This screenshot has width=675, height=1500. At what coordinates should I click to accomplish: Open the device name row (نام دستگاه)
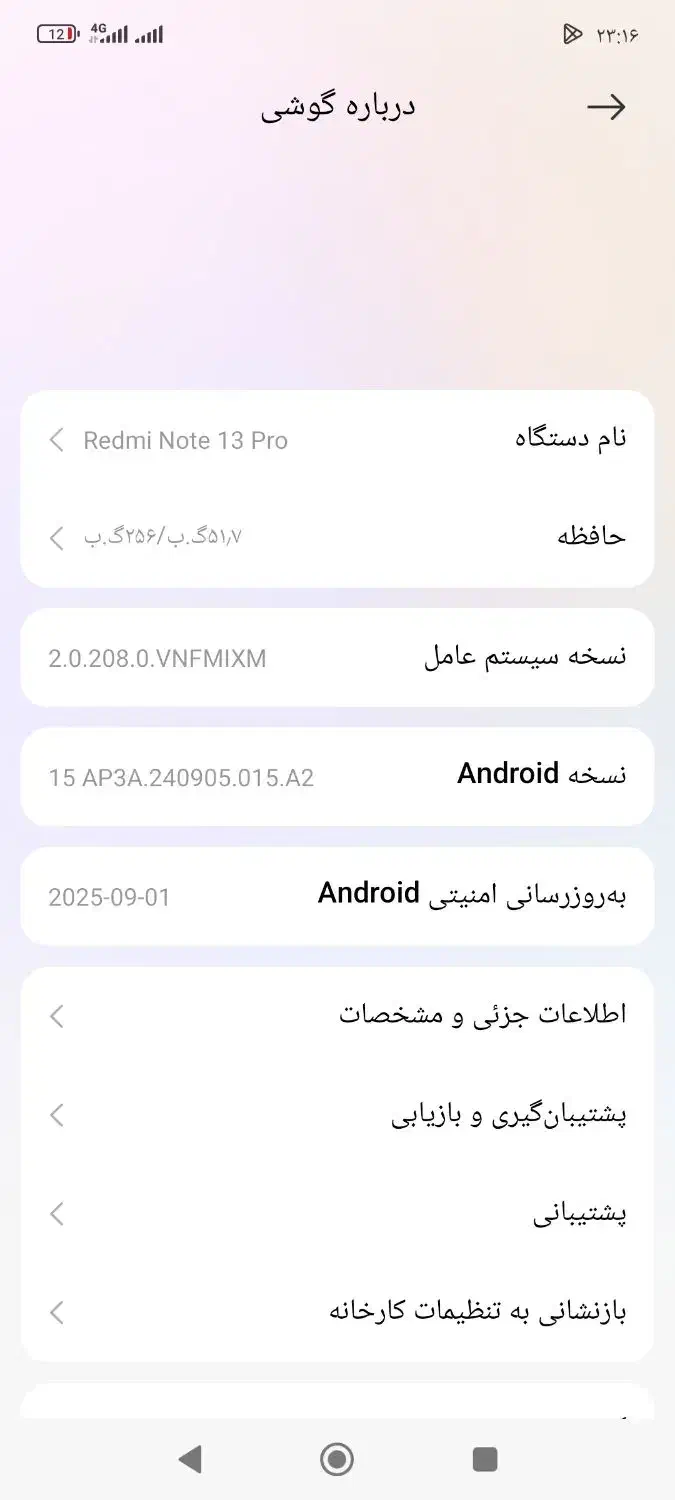tap(337, 439)
